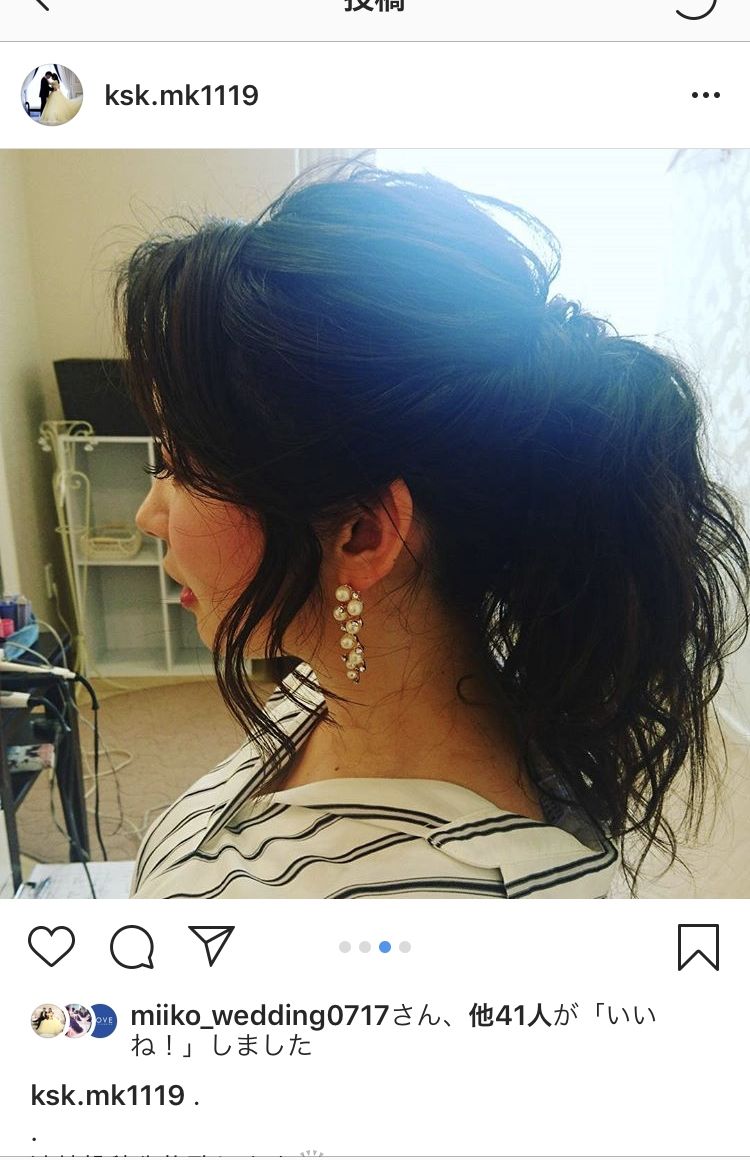Open comments with the speech bubble icon
750x1160 pixels.
pos(132,946)
